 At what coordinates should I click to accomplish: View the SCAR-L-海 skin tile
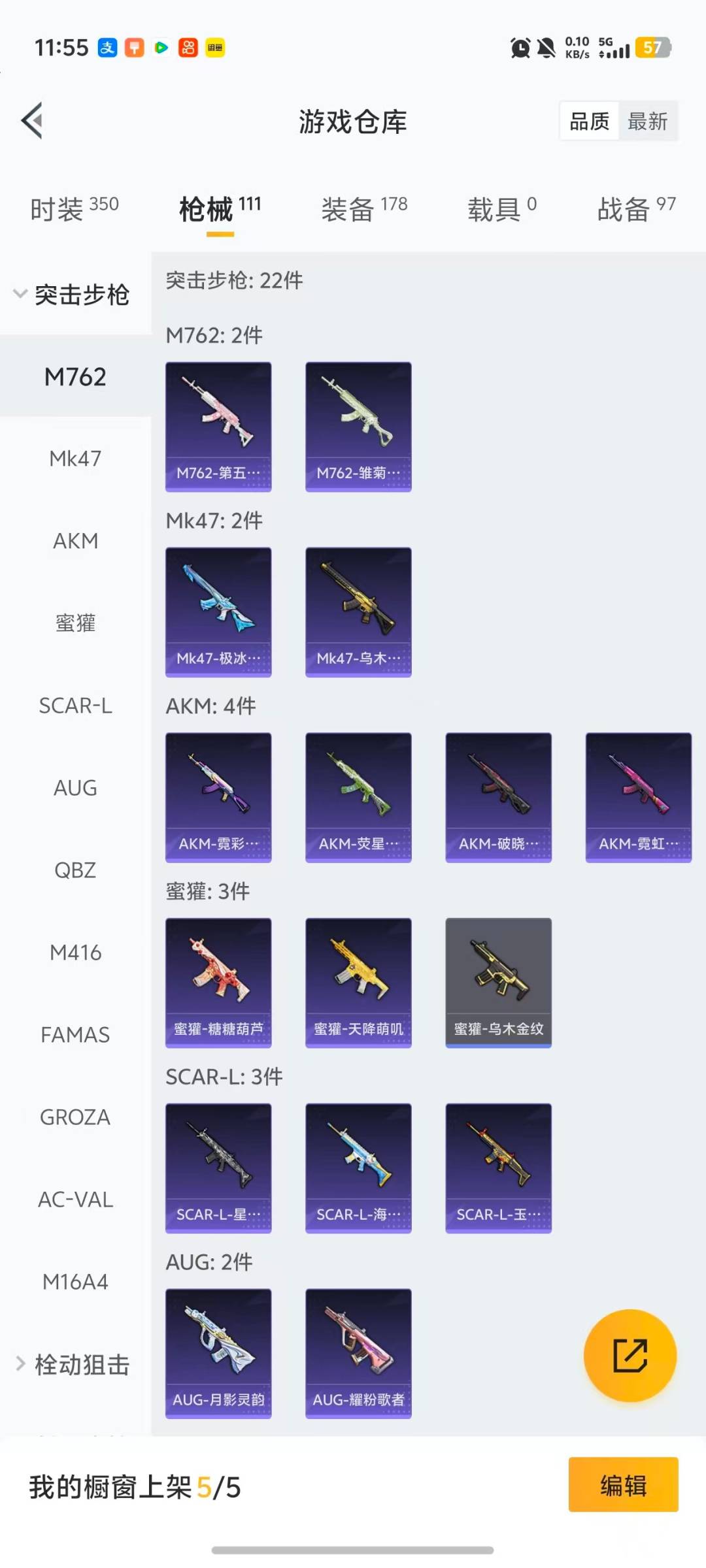(358, 1168)
